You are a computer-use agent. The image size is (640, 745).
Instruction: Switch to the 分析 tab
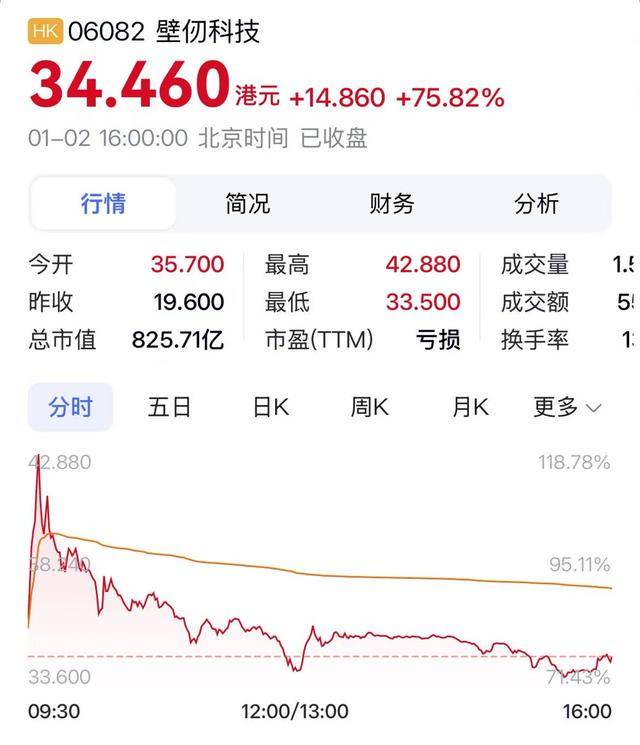point(536,204)
